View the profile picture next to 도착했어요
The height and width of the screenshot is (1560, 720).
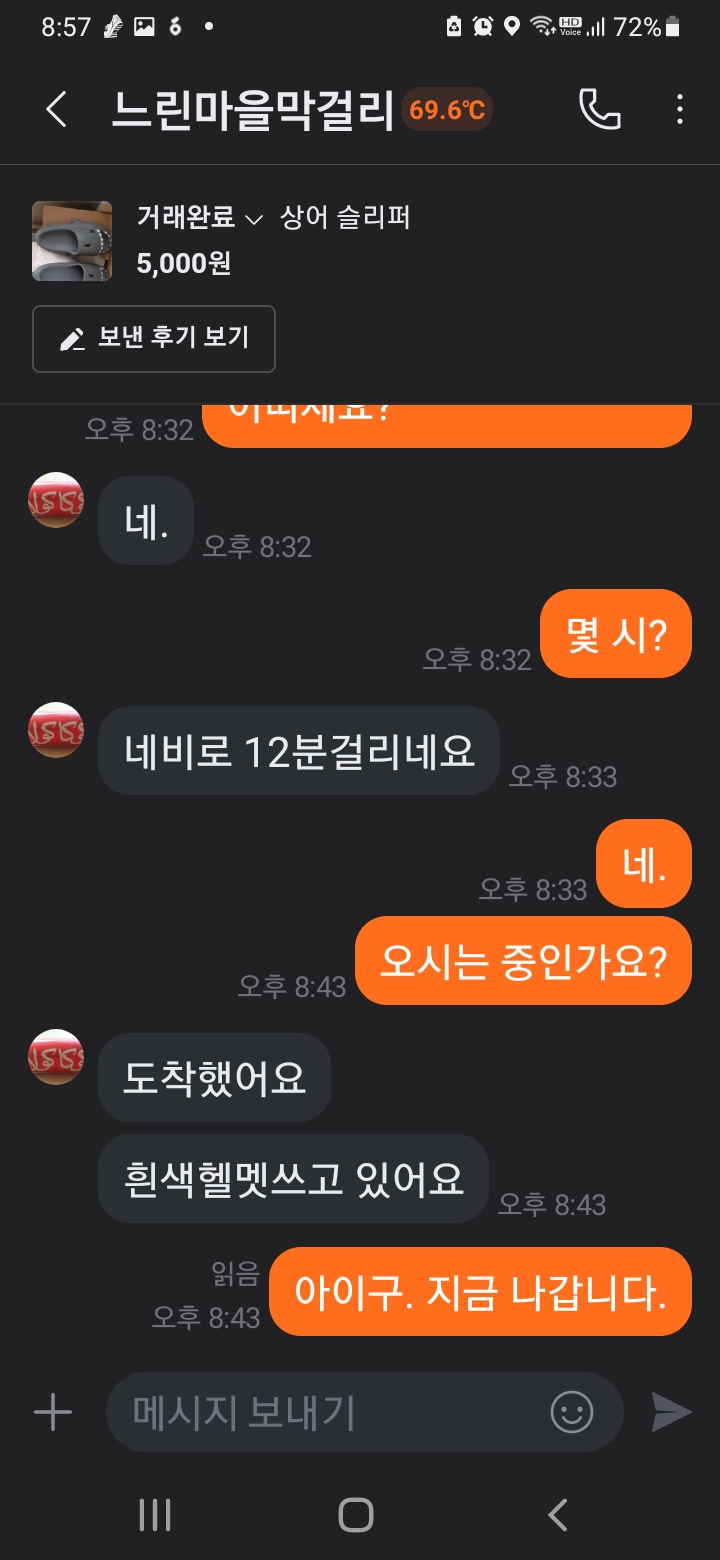56,1057
